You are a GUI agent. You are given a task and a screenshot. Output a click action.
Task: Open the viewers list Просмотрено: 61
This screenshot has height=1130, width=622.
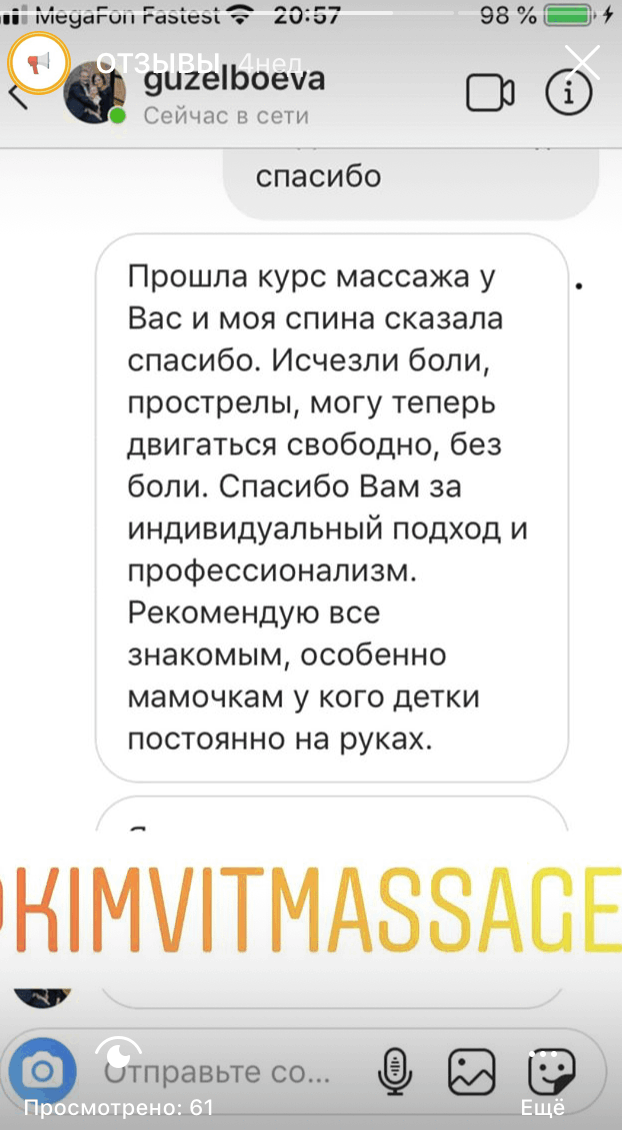coord(119,1108)
